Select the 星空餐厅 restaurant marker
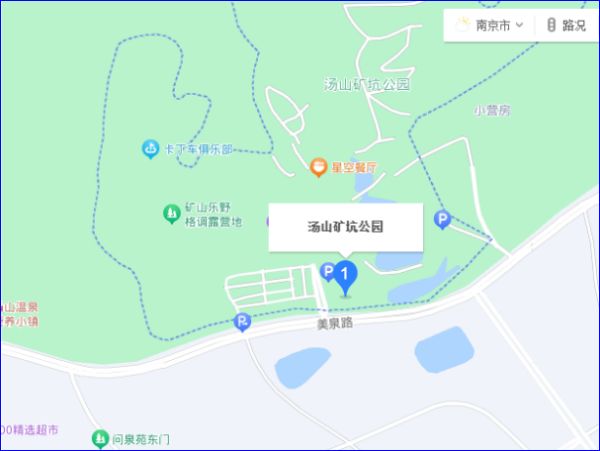 point(319,167)
